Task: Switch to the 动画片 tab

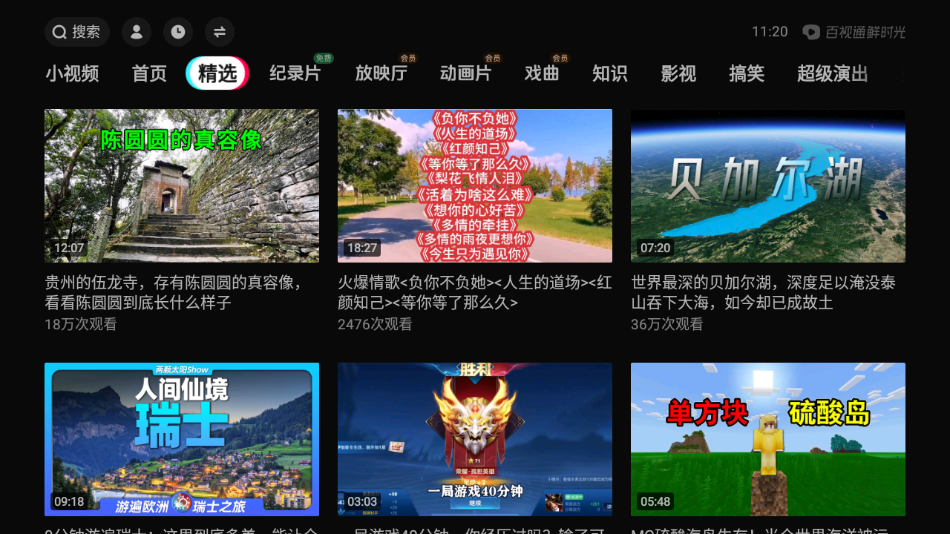Action: click(x=466, y=73)
